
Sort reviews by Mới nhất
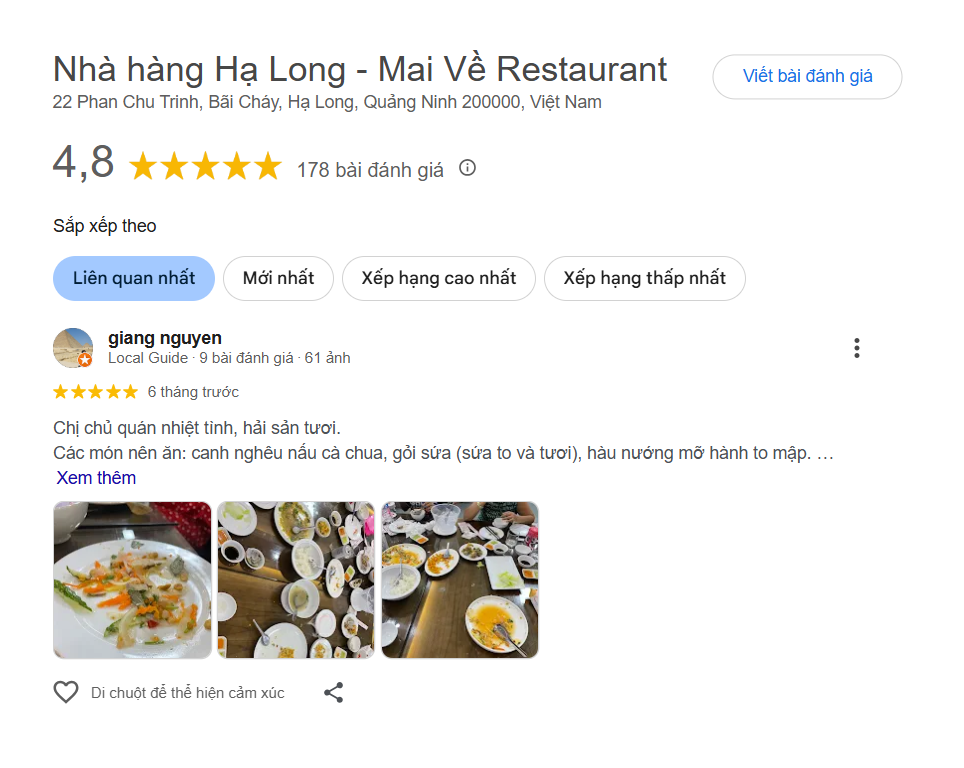278,278
